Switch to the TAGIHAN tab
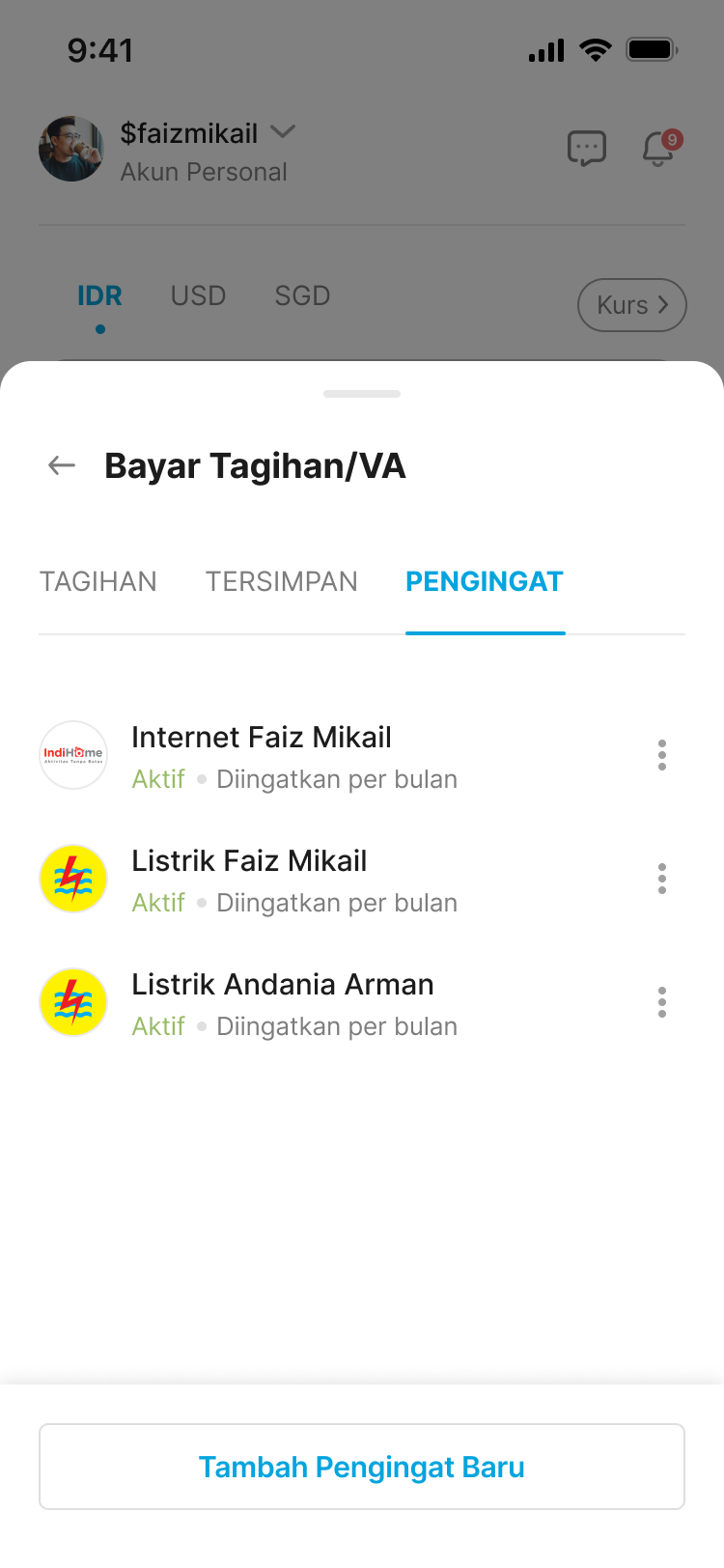 (97, 581)
